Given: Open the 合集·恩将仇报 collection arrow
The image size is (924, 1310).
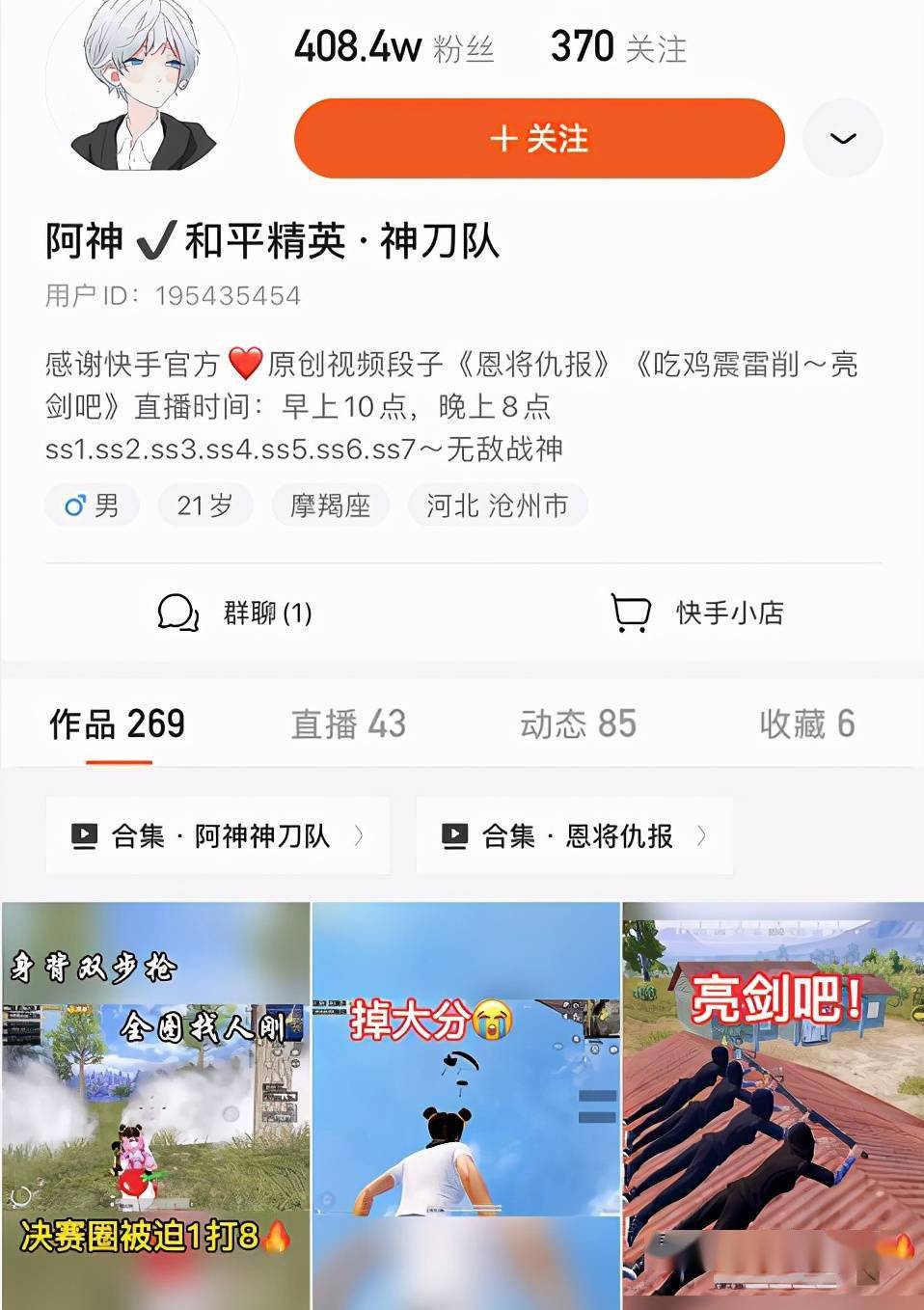Looking at the screenshot, I should point(704,835).
